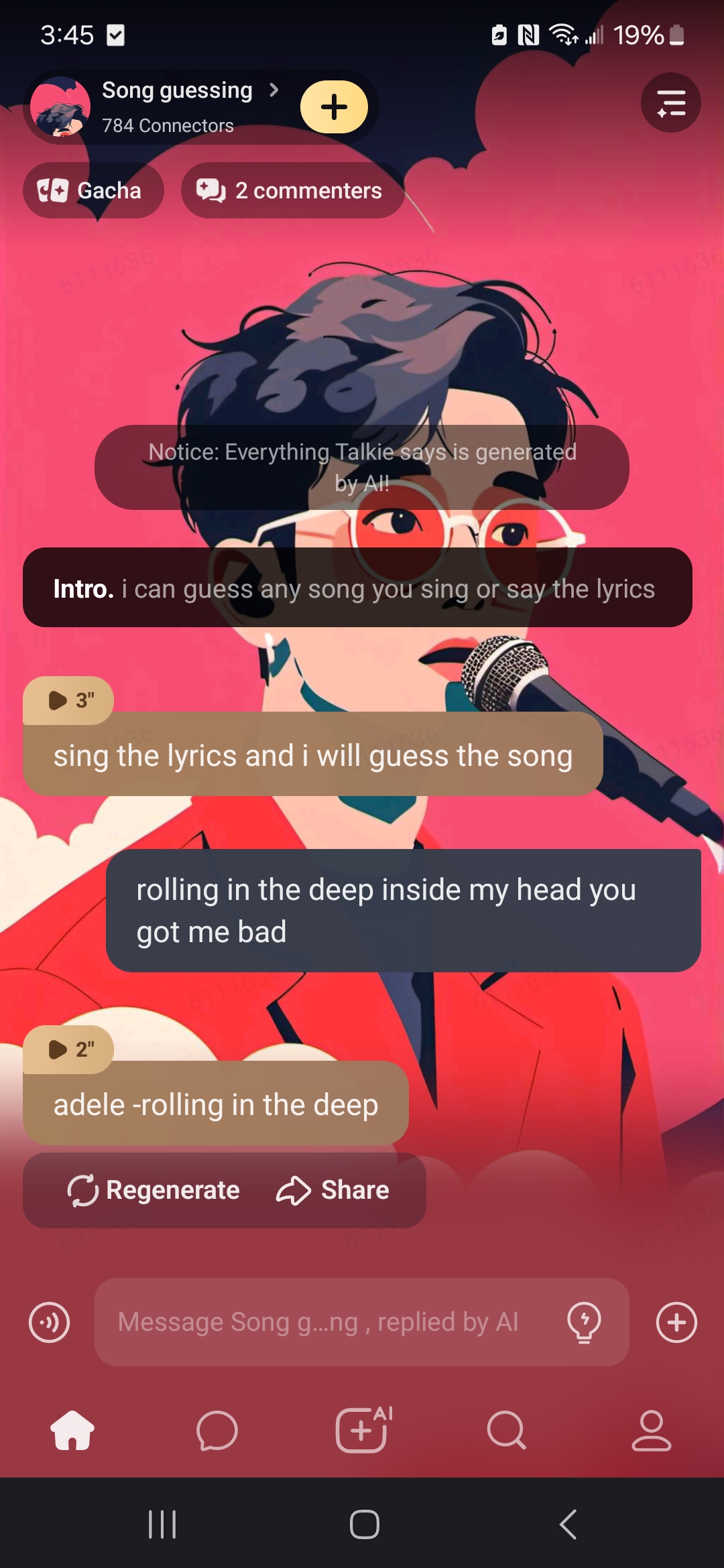Open the search tab

point(506,1431)
